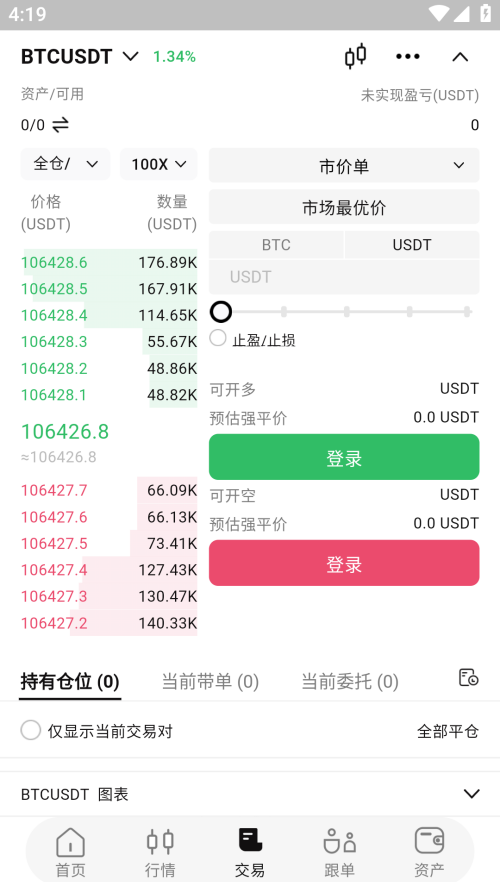
Task: Select BTC as the quantity unit
Action: coord(276,245)
